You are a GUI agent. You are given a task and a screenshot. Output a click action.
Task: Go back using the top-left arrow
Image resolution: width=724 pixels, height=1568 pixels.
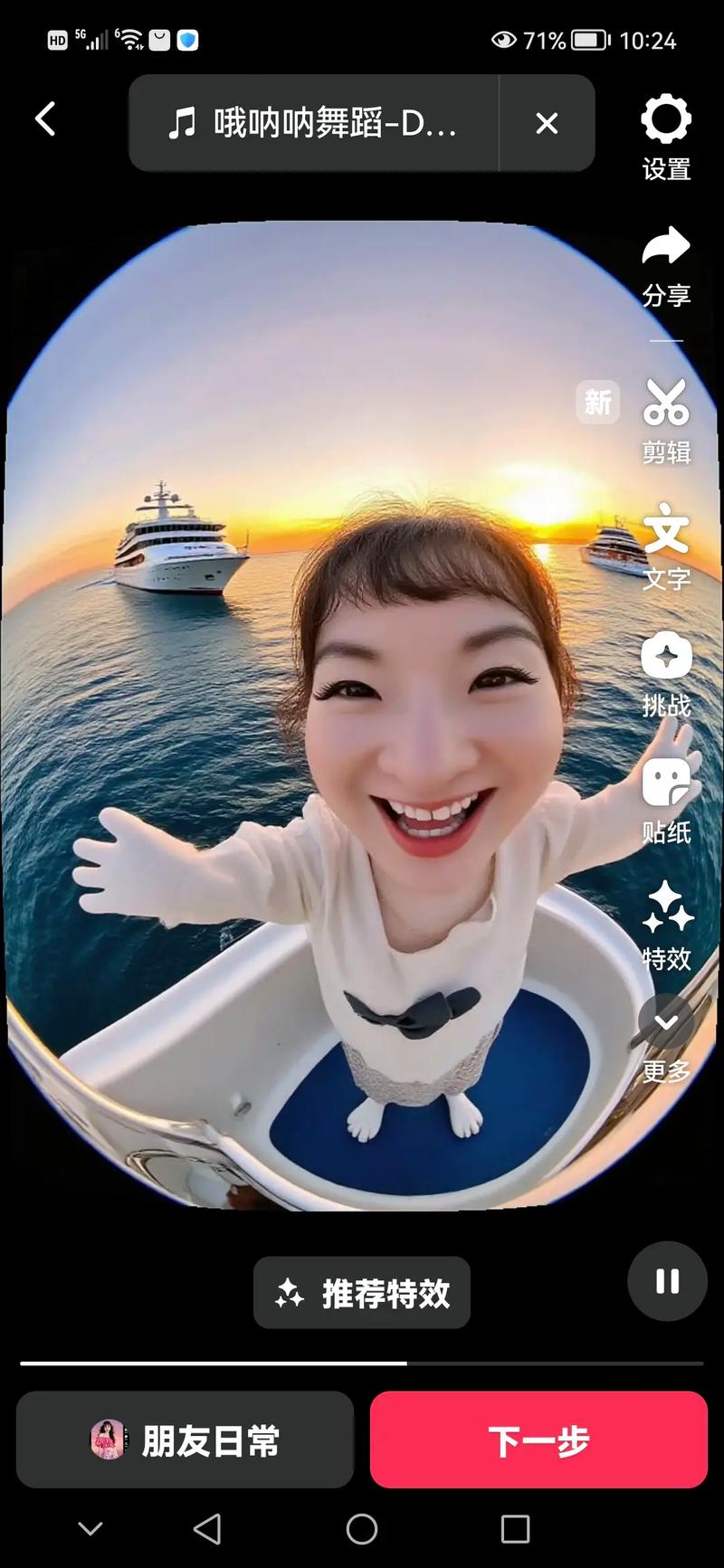coord(45,119)
